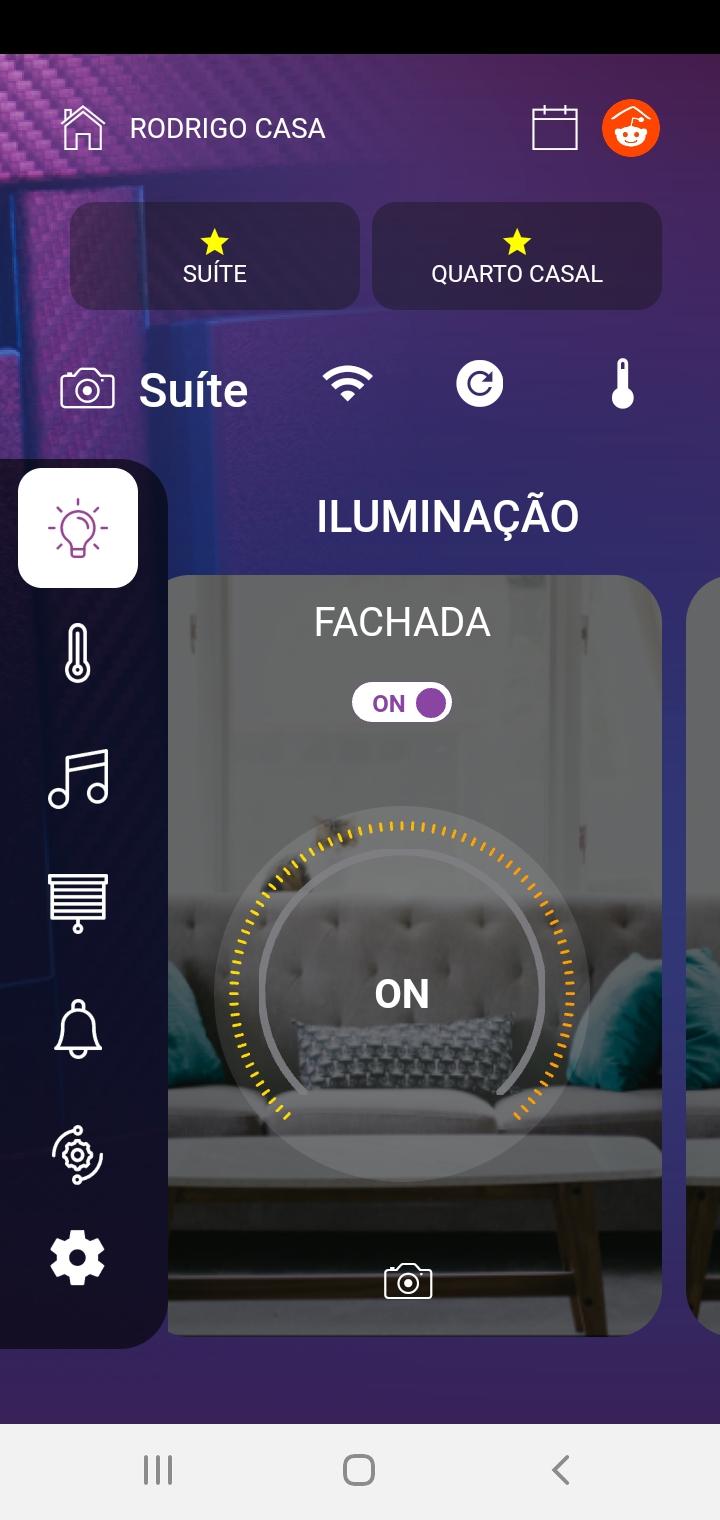Open the profile avatar
The height and width of the screenshot is (1520, 720).
[630, 128]
